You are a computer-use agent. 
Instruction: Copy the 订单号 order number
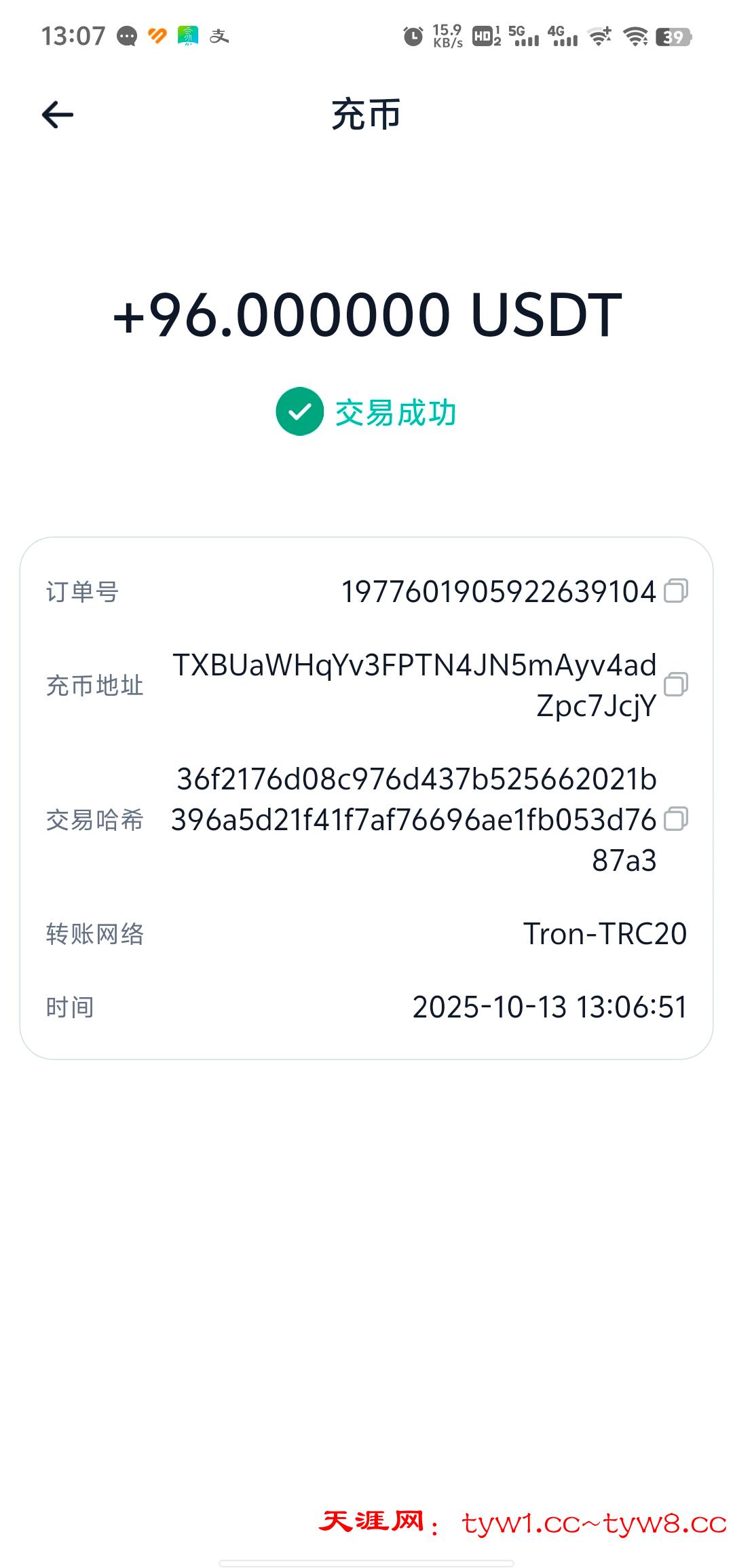pos(675,591)
